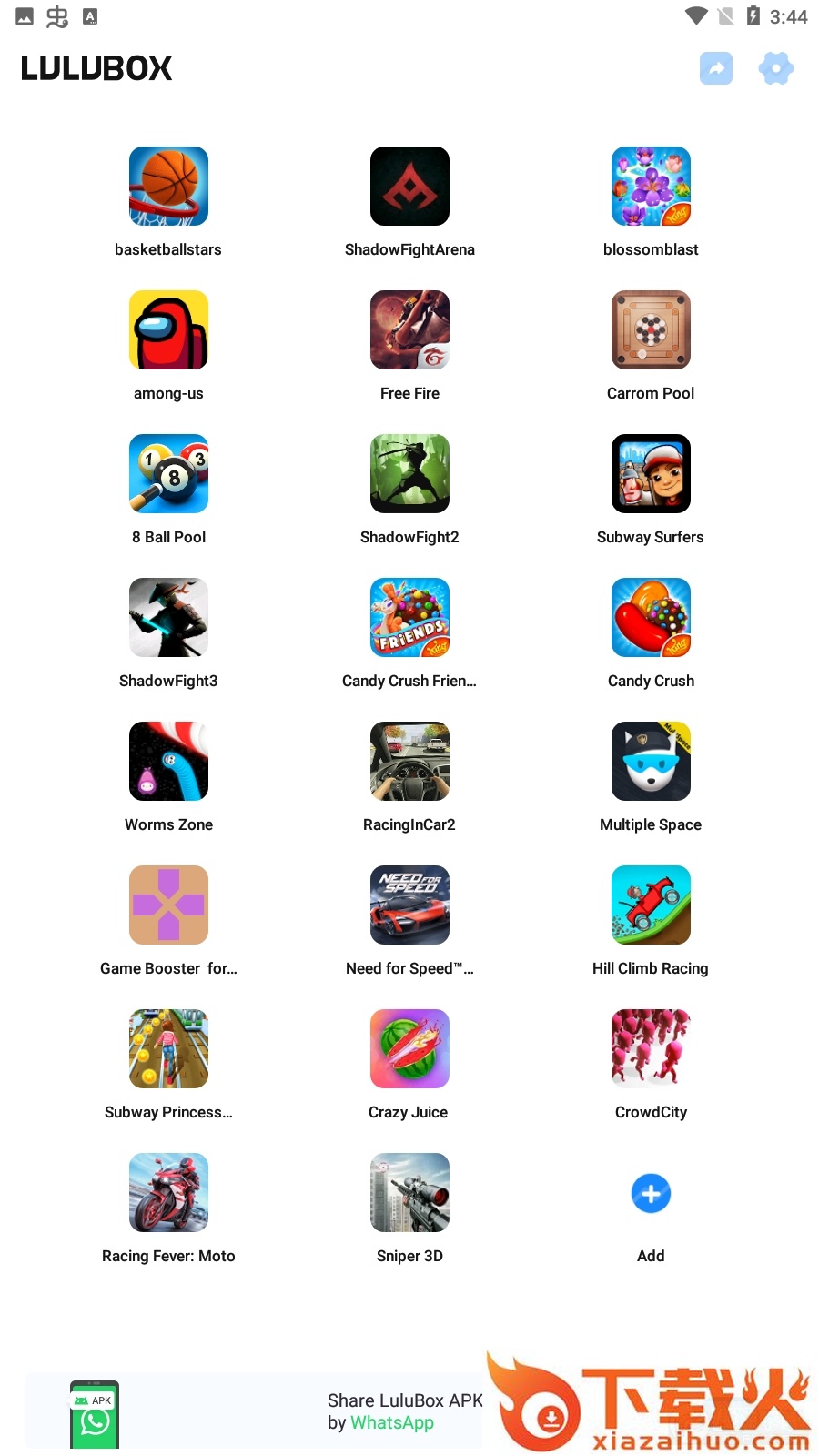
Task: Open ShadowFightArena
Action: click(x=409, y=187)
